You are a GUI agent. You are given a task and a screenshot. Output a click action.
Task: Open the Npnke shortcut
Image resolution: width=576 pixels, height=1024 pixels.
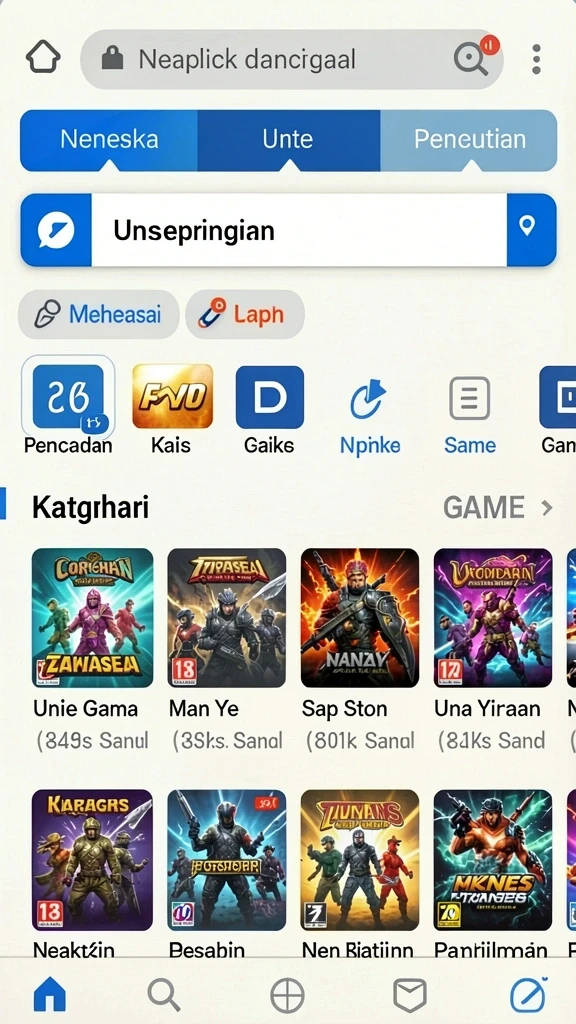click(370, 411)
